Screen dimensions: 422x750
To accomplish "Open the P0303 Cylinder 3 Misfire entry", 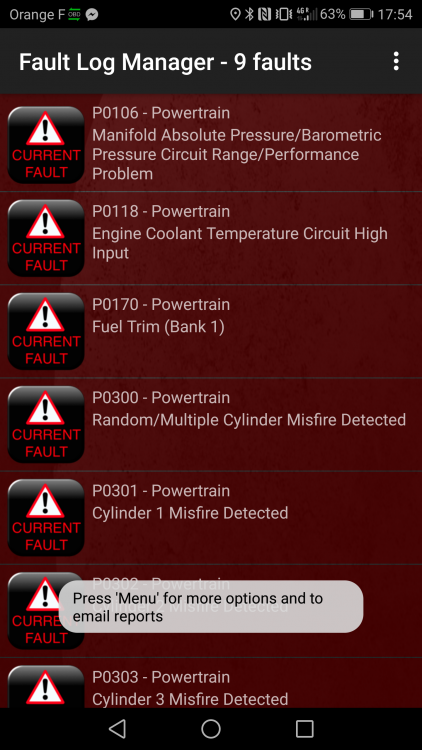I will click(211, 683).
